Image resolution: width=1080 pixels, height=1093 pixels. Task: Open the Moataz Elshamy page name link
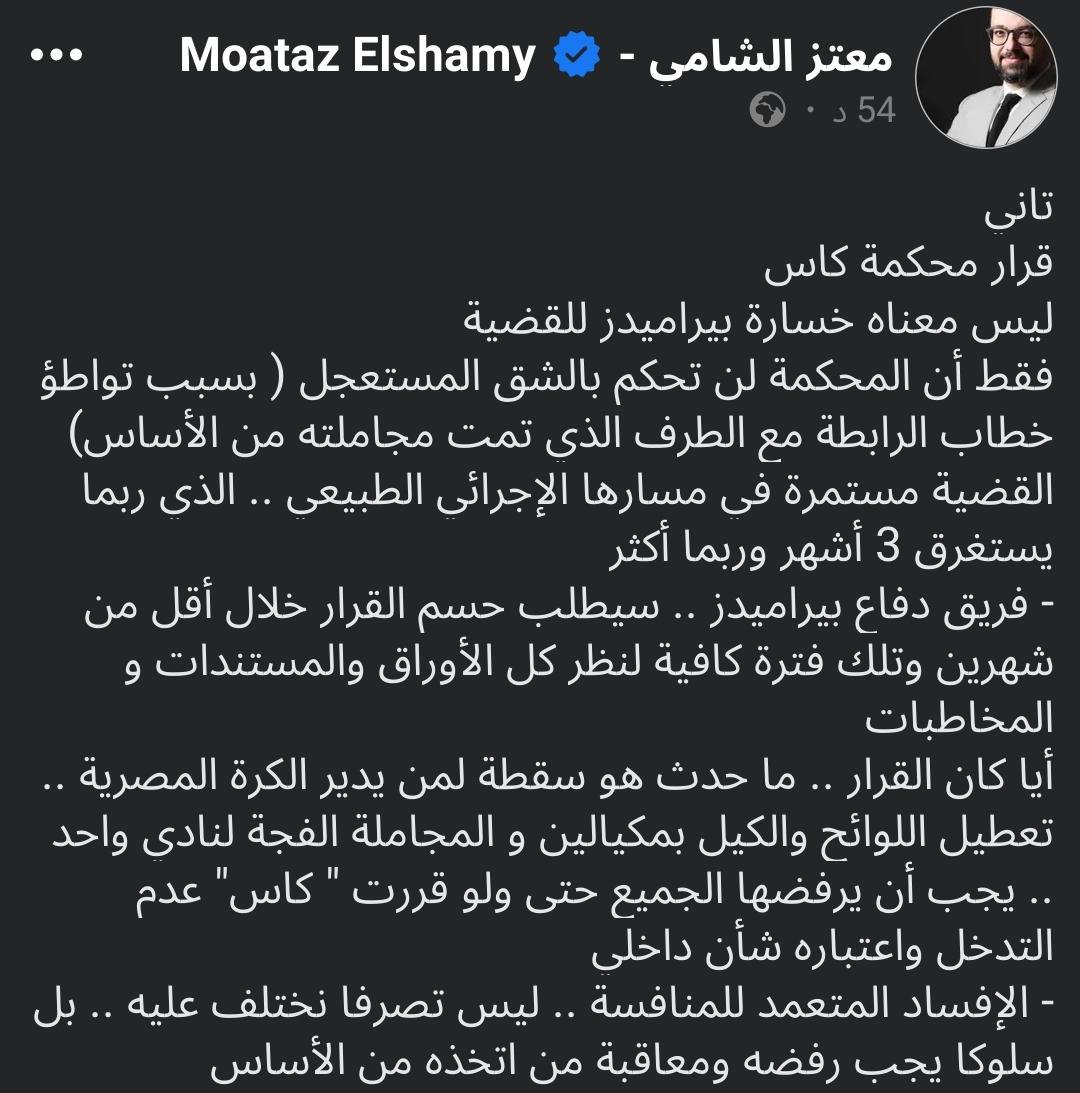point(536,58)
